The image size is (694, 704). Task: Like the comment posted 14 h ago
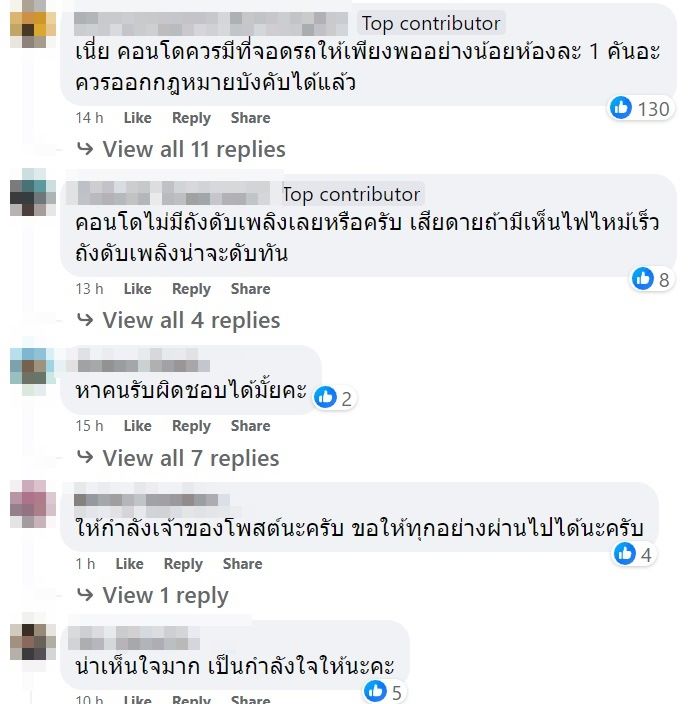137,118
